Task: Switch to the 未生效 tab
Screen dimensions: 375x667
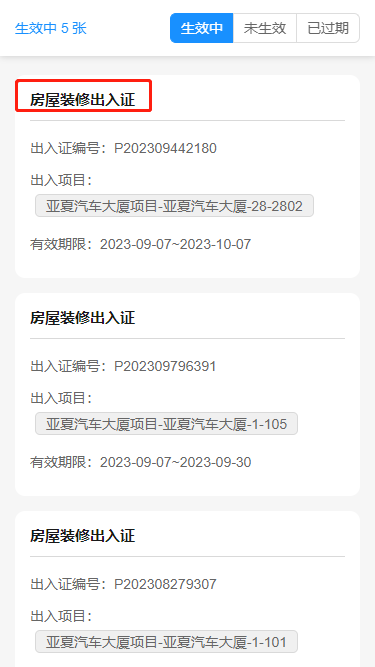Action: pyautogui.click(x=264, y=28)
